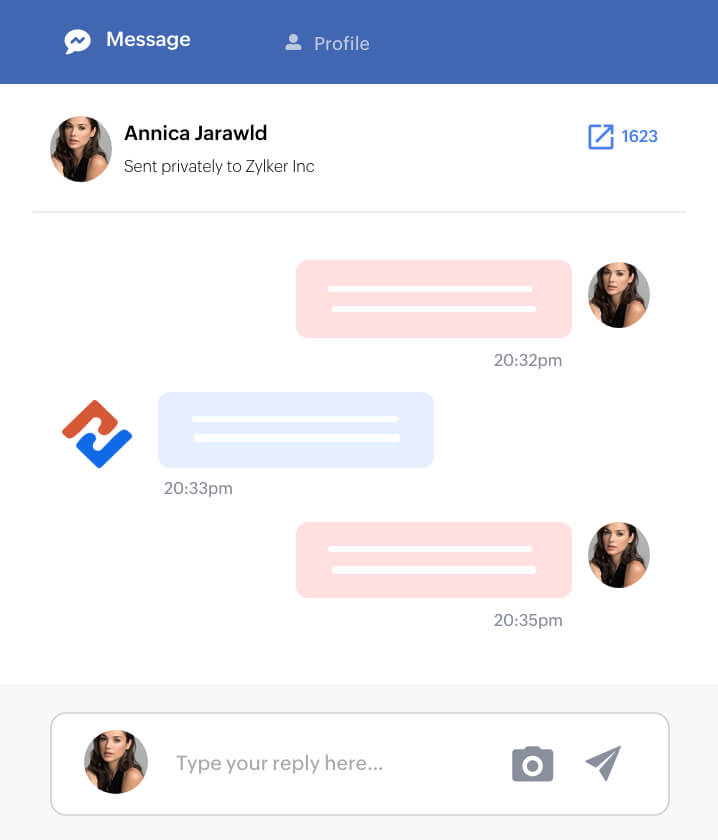Select the Message tab
Image resolution: width=718 pixels, height=840 pixels.
[x=128, y=41]
